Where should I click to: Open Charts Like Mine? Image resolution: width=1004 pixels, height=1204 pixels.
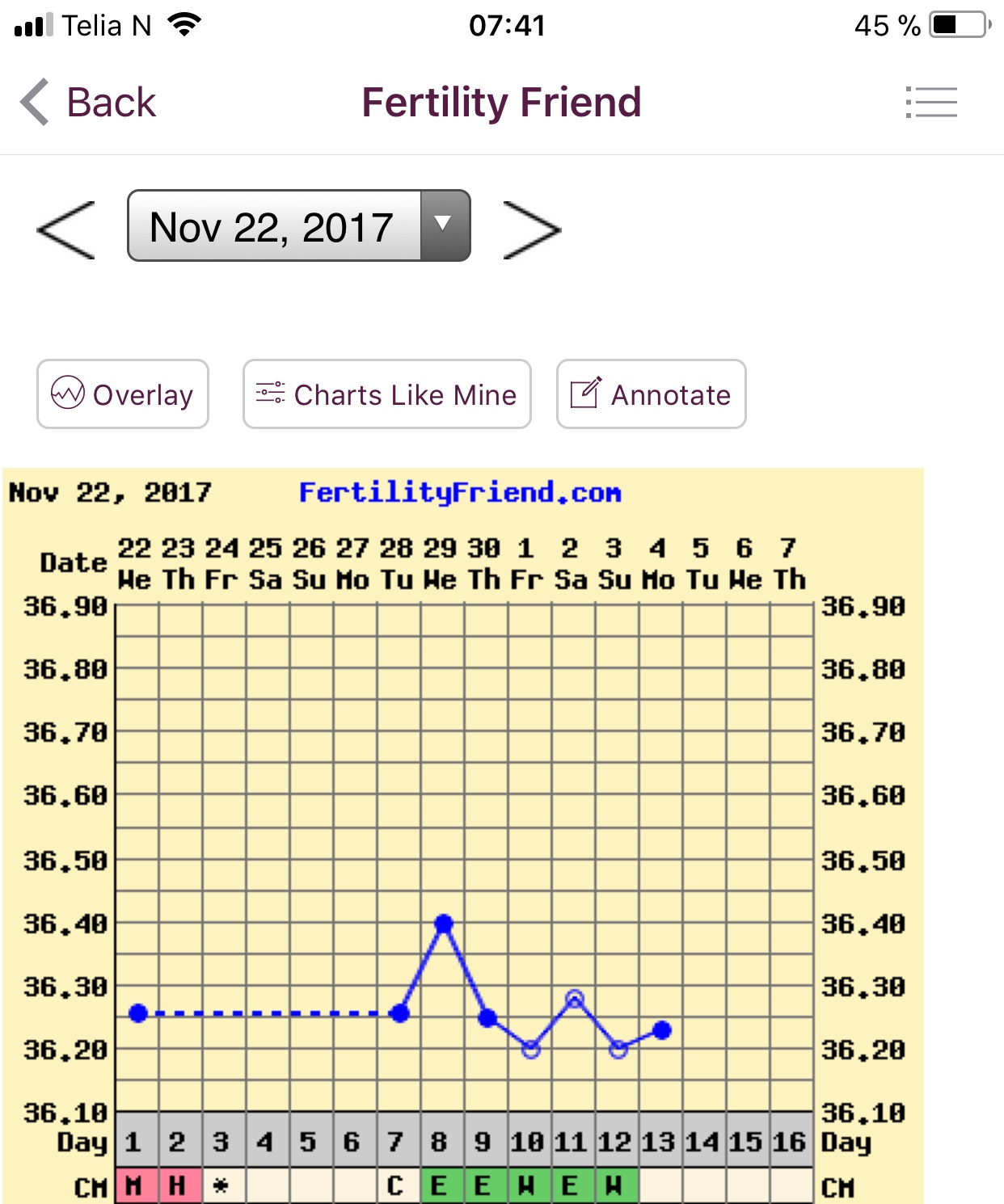point(386,394)
